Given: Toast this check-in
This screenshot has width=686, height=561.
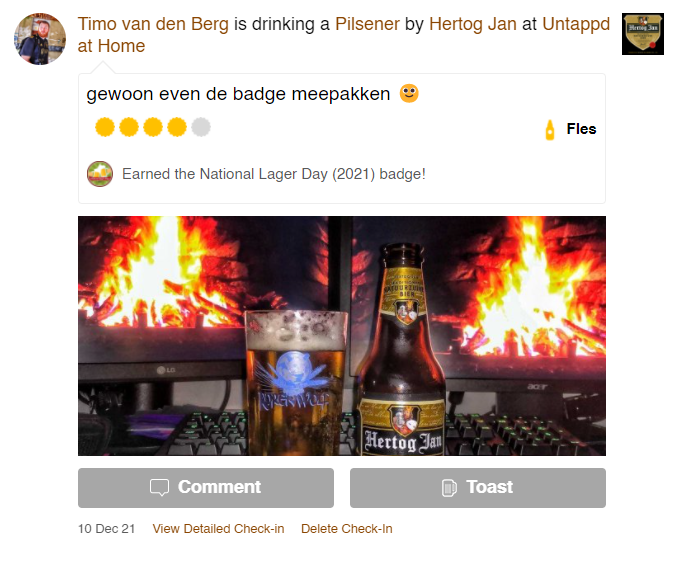Looking at the screenshot, I should 477,487.
